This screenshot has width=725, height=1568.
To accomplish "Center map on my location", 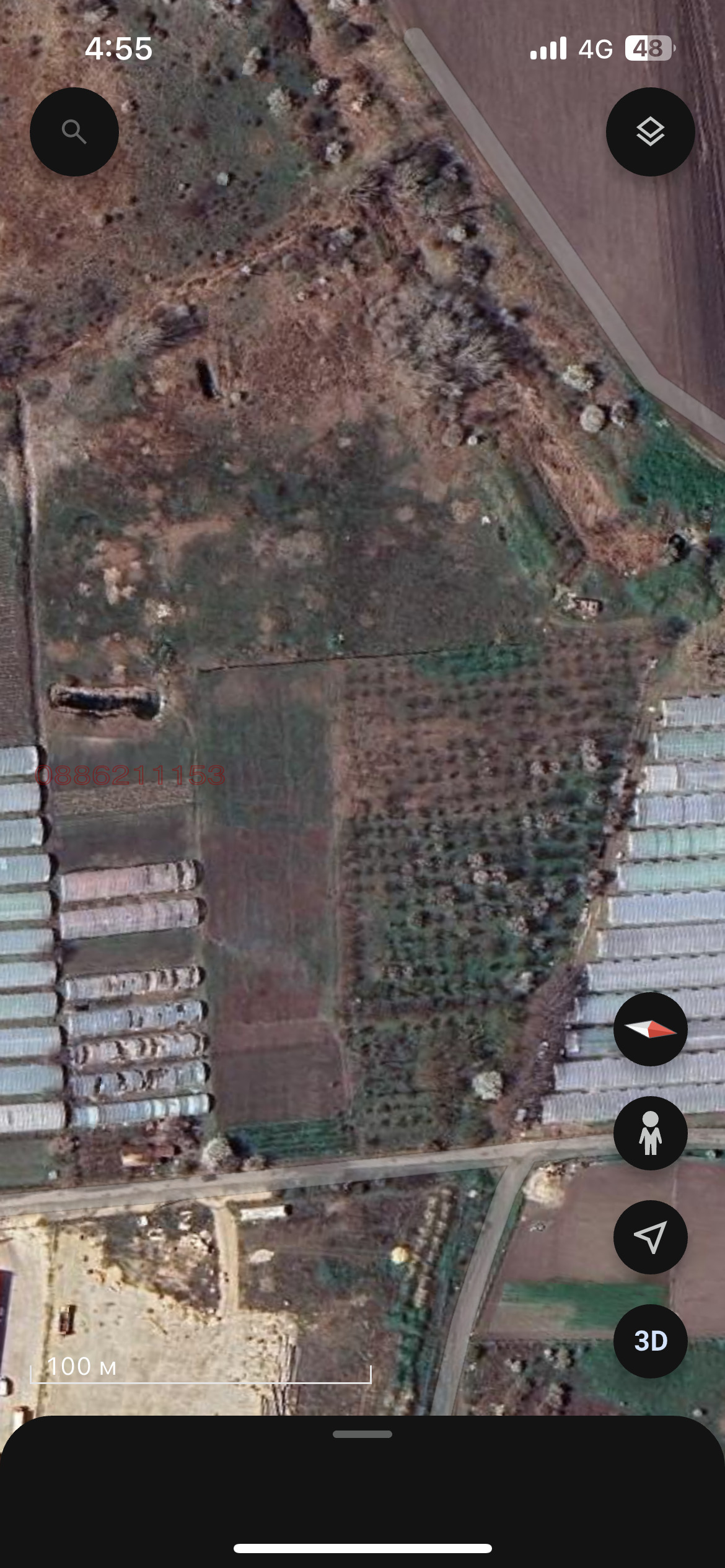I will pyautogui.click(x=650, y=1237).
